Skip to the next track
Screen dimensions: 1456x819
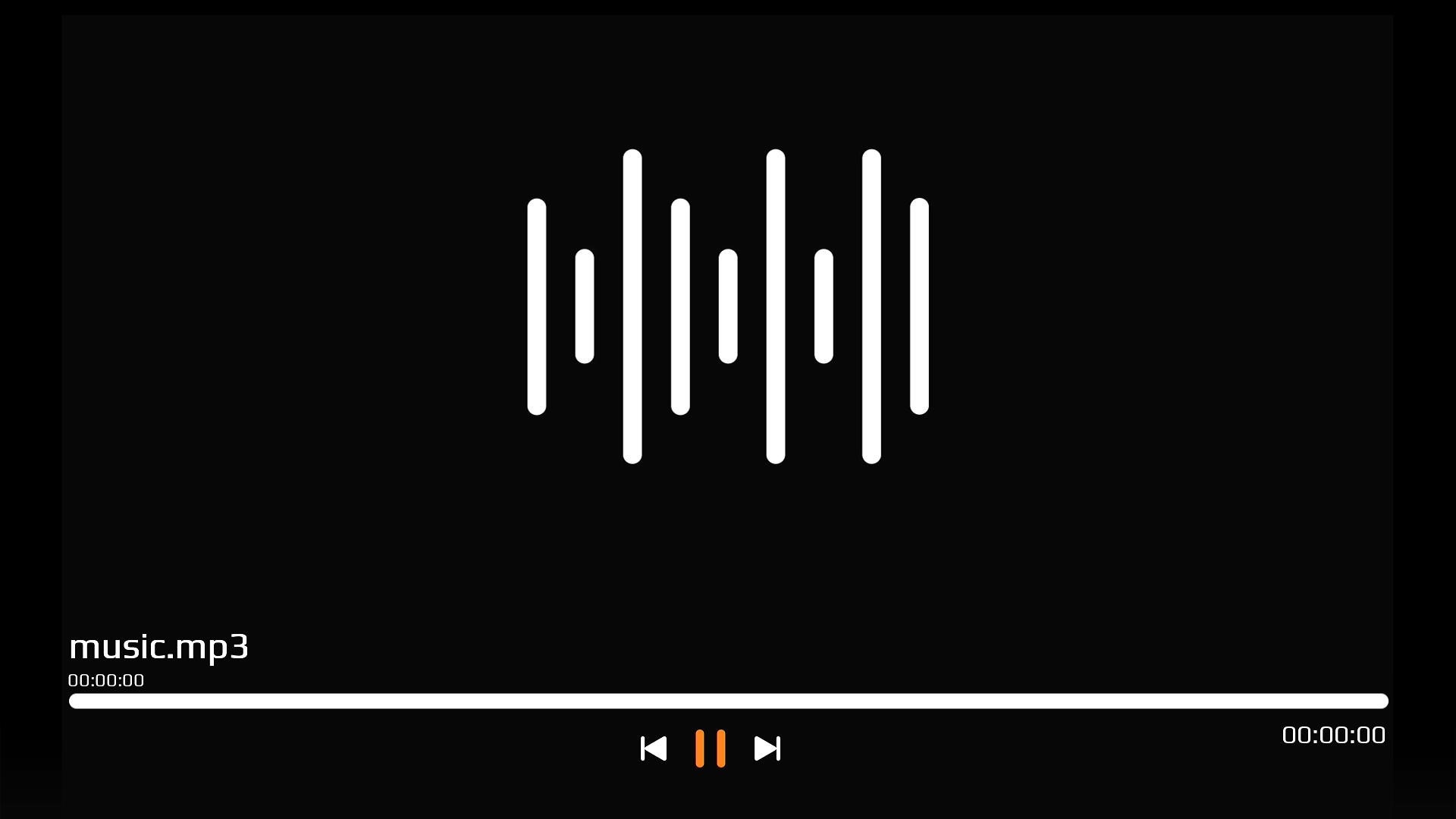[x=767, y=748]
